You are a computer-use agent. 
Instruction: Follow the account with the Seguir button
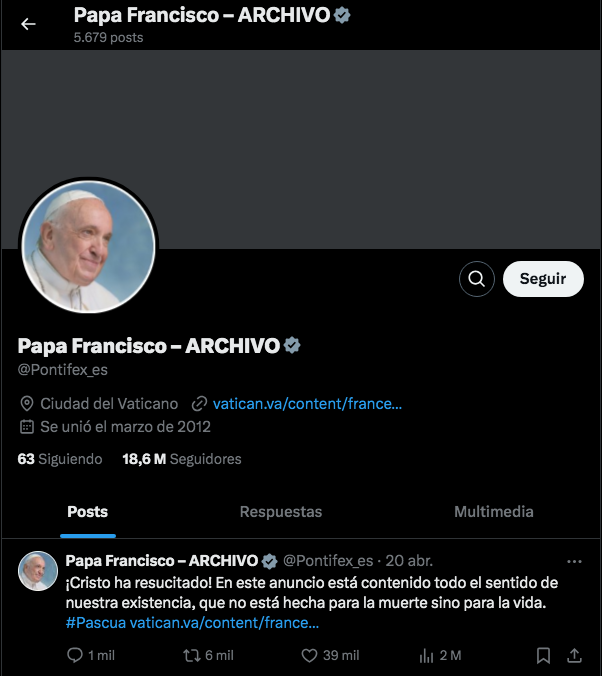[542, 279]
